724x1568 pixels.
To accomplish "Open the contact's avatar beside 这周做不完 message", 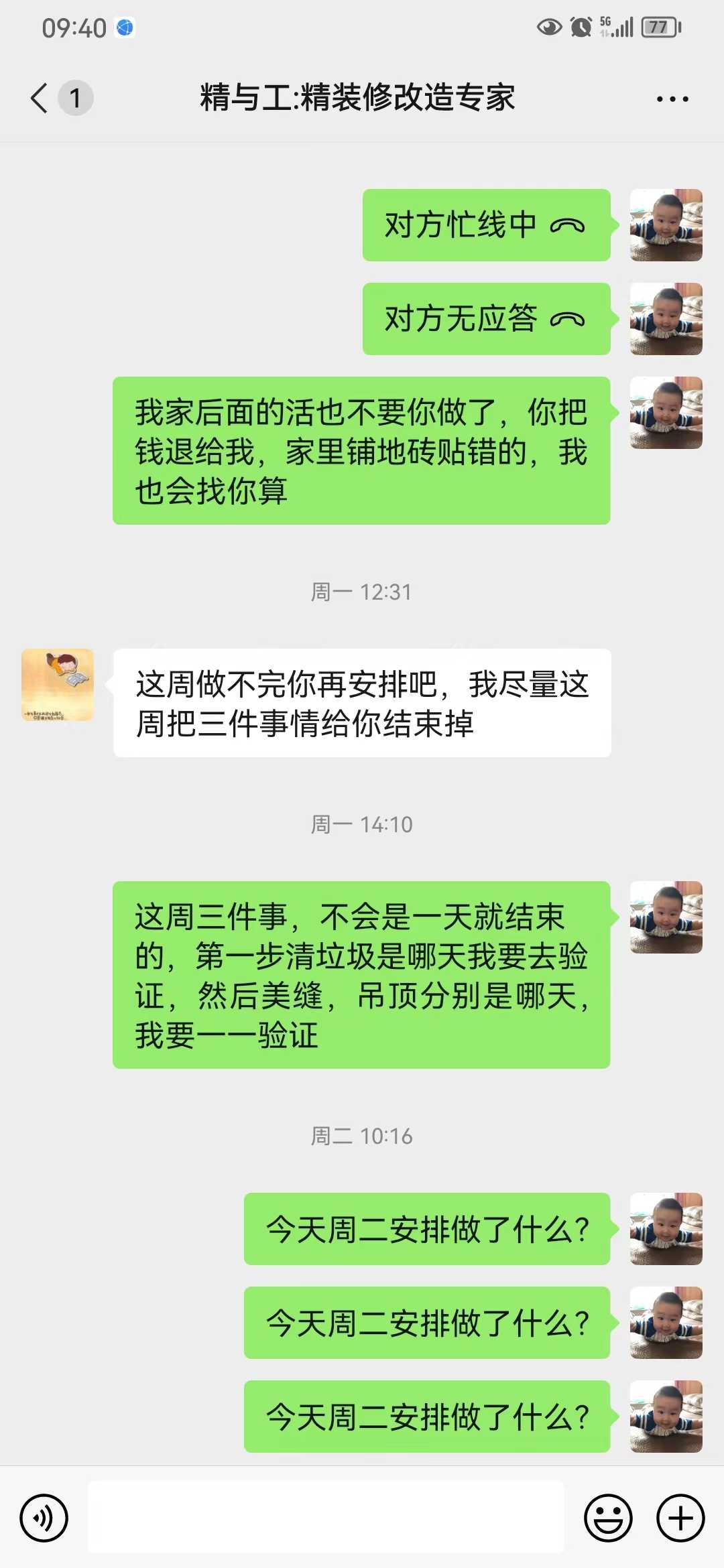I will pyautogui.click(x=58, y=685).
